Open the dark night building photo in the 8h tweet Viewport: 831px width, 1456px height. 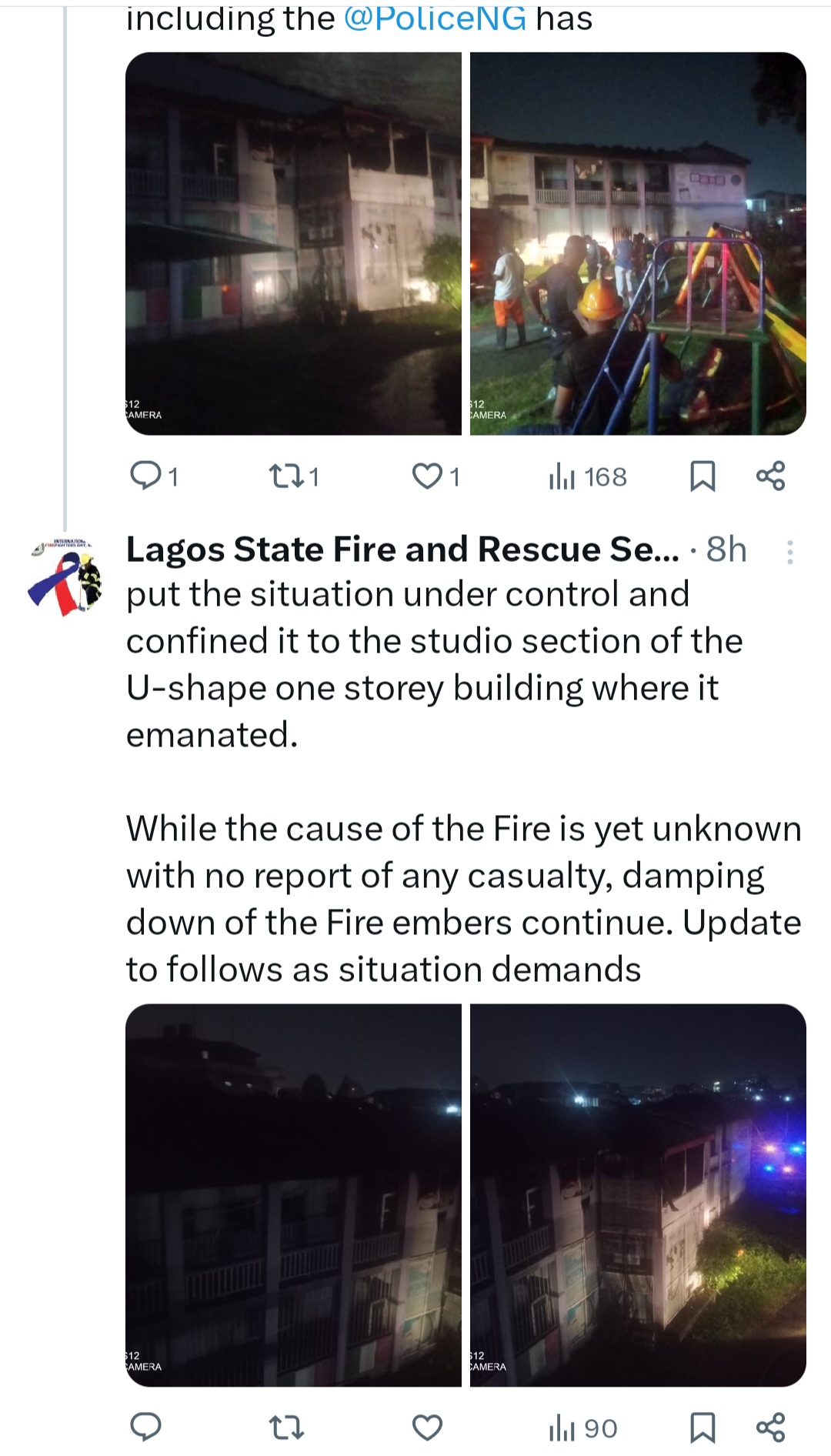[x=293, y=1194]
